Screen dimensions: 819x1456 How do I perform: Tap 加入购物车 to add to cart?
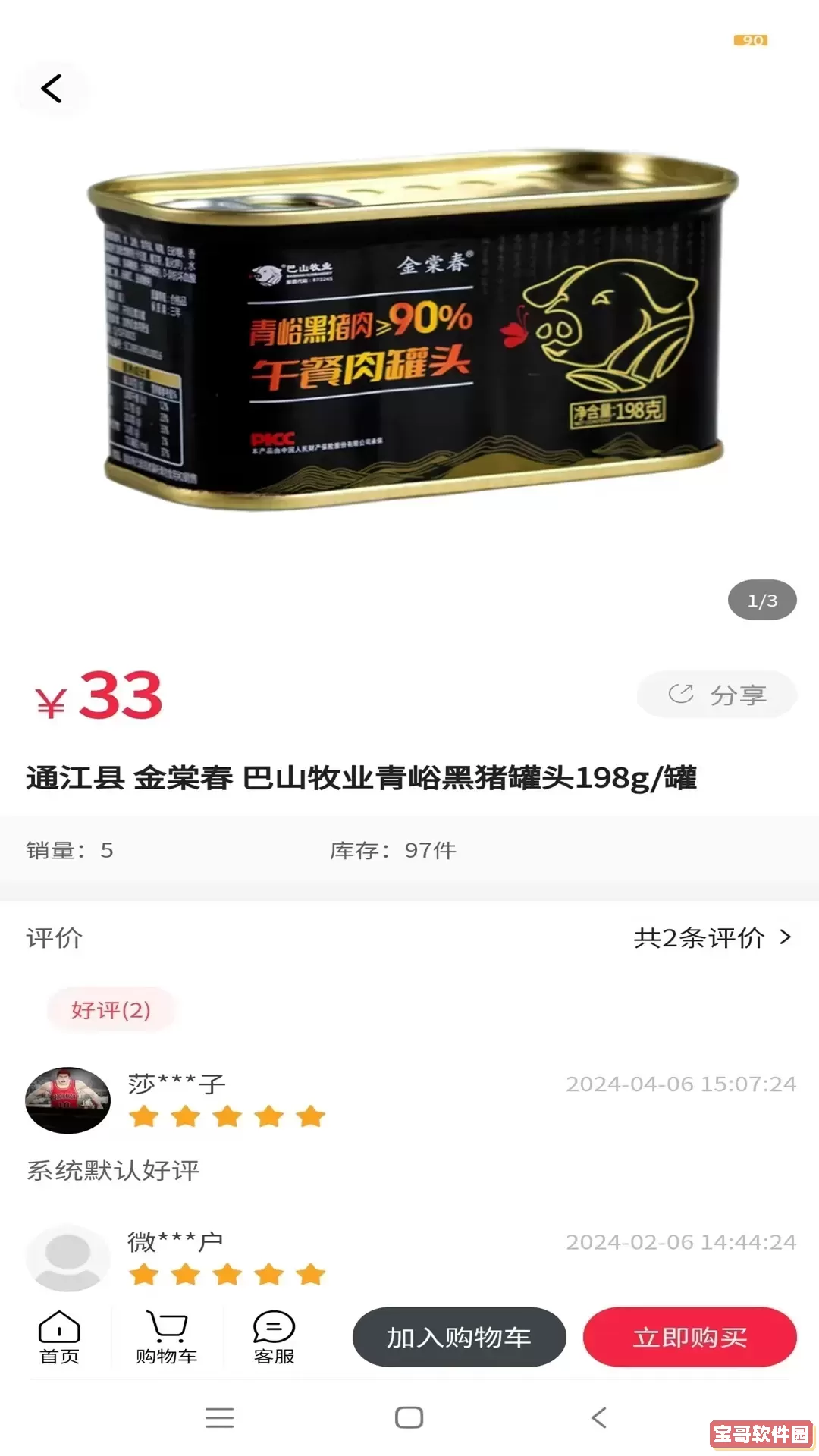pyautogui.click(x=459, y=1337)
